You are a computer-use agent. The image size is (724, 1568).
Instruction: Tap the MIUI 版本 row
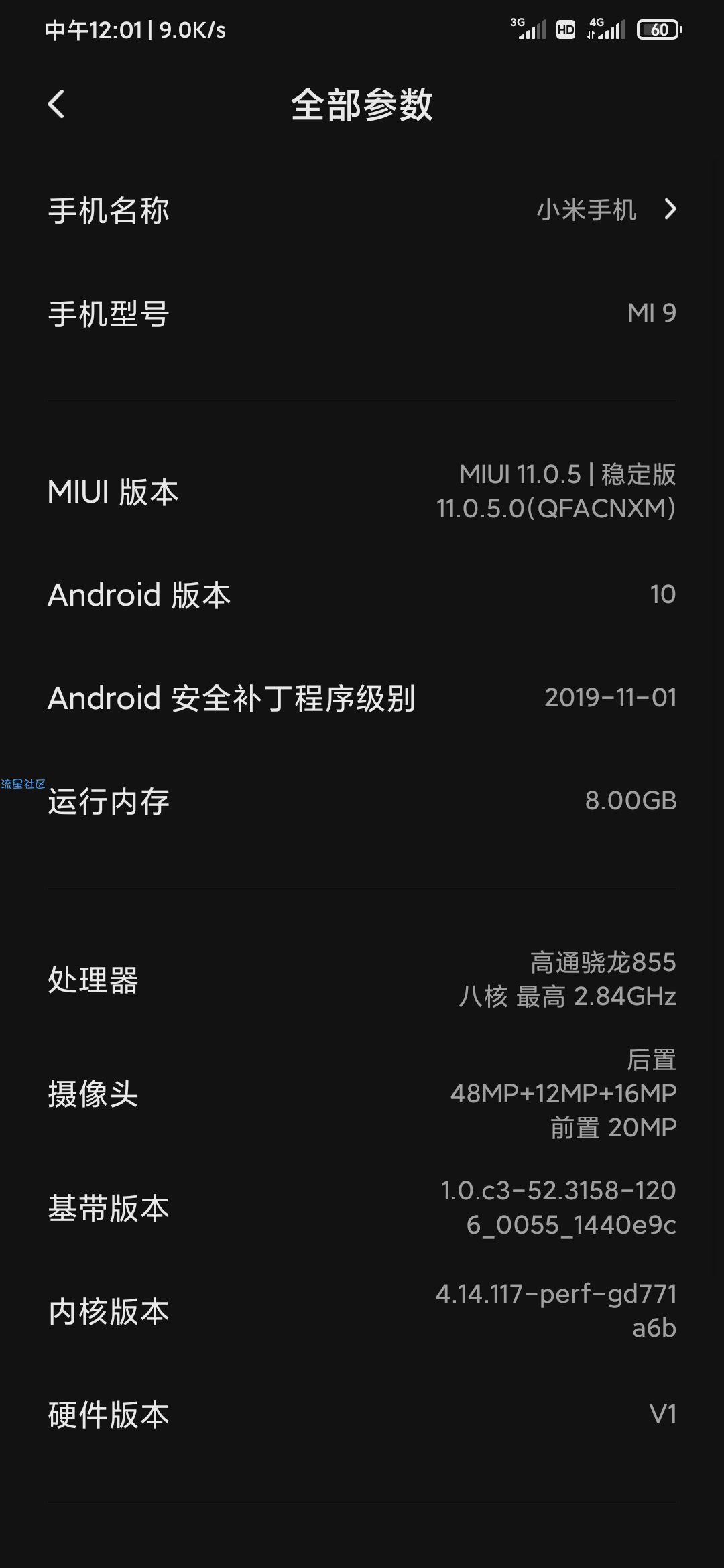(x=362, y=491)
